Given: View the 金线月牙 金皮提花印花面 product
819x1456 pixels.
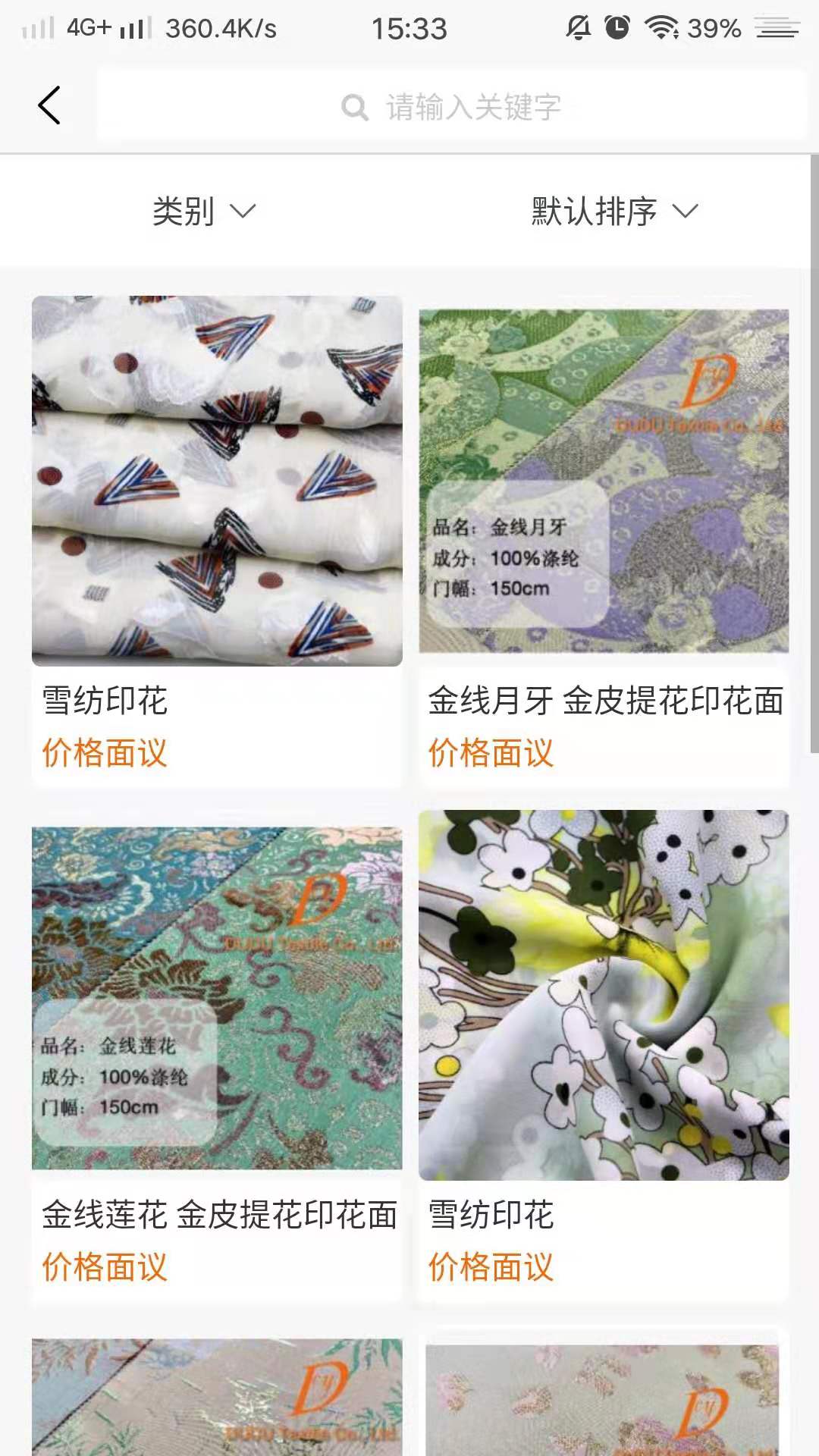Looking at the screenshot, I should 604,481.
